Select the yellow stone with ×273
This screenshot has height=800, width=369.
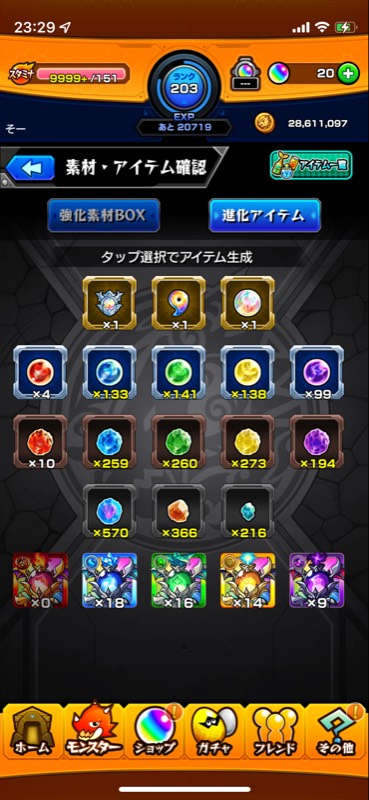point(248,442)
